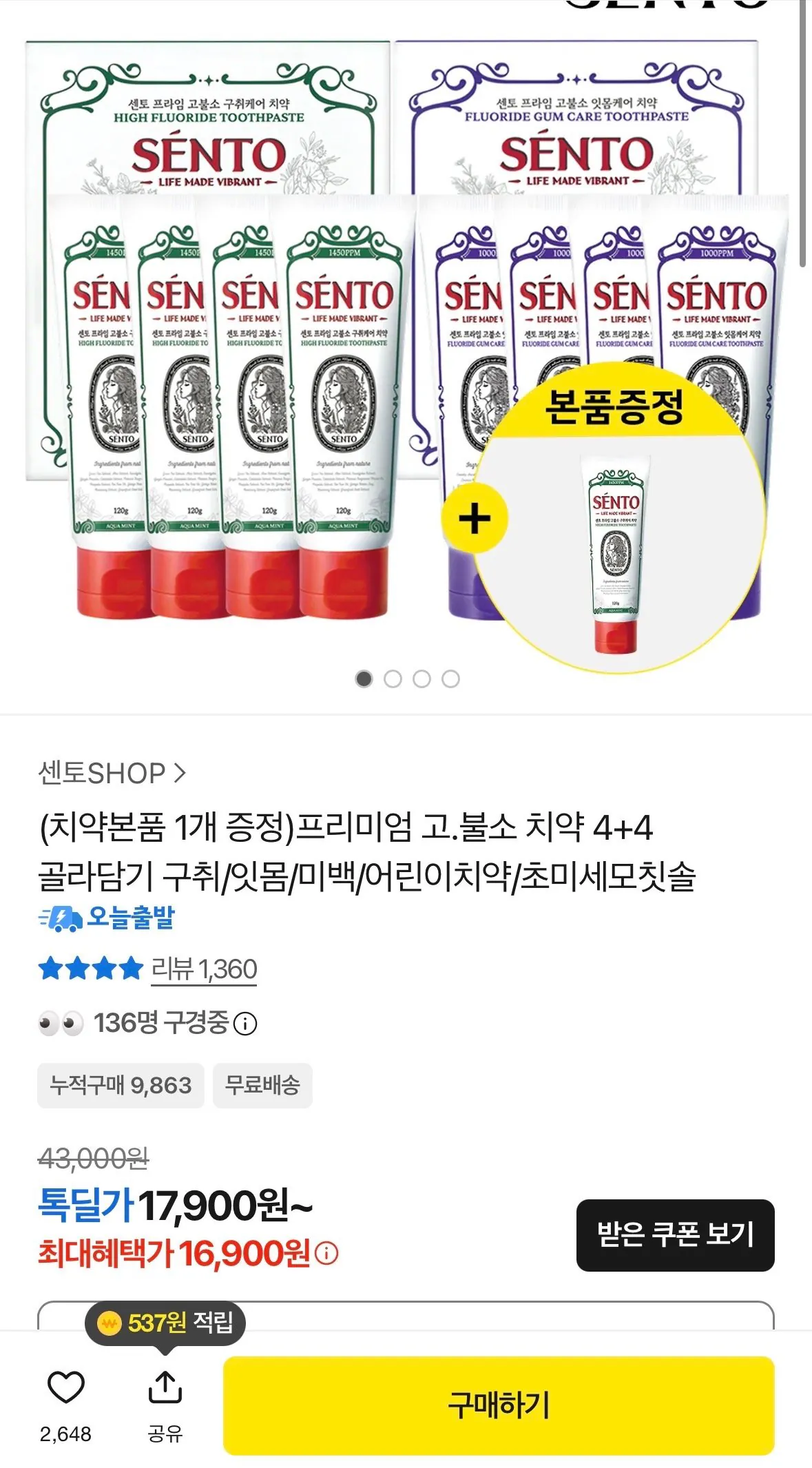Open the 리뷰 1,360 reviews link
The width and height of the screenshot is (812, 1468).
coord(204,969)
